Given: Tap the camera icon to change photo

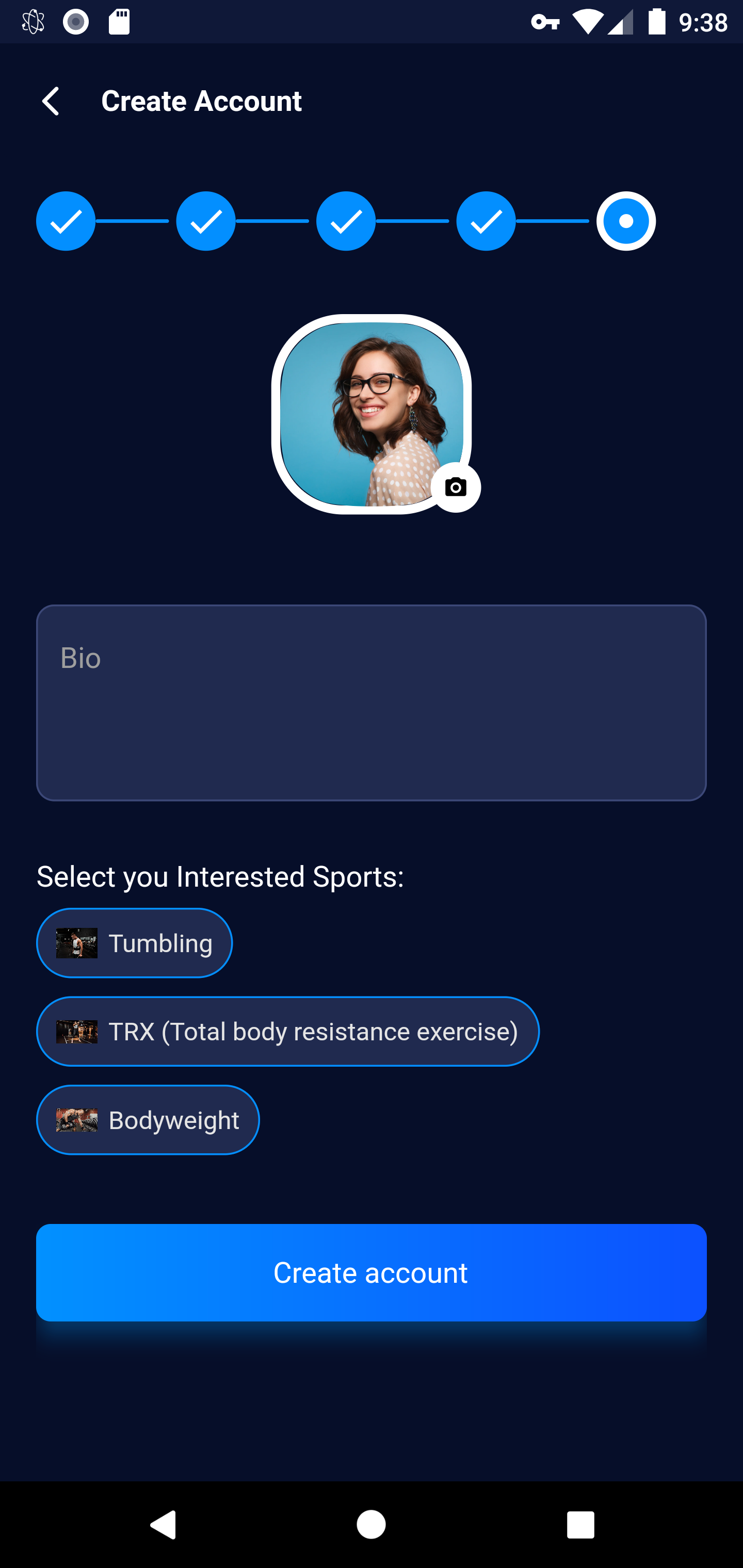Looking at the screenshot, I should (456, 487).
